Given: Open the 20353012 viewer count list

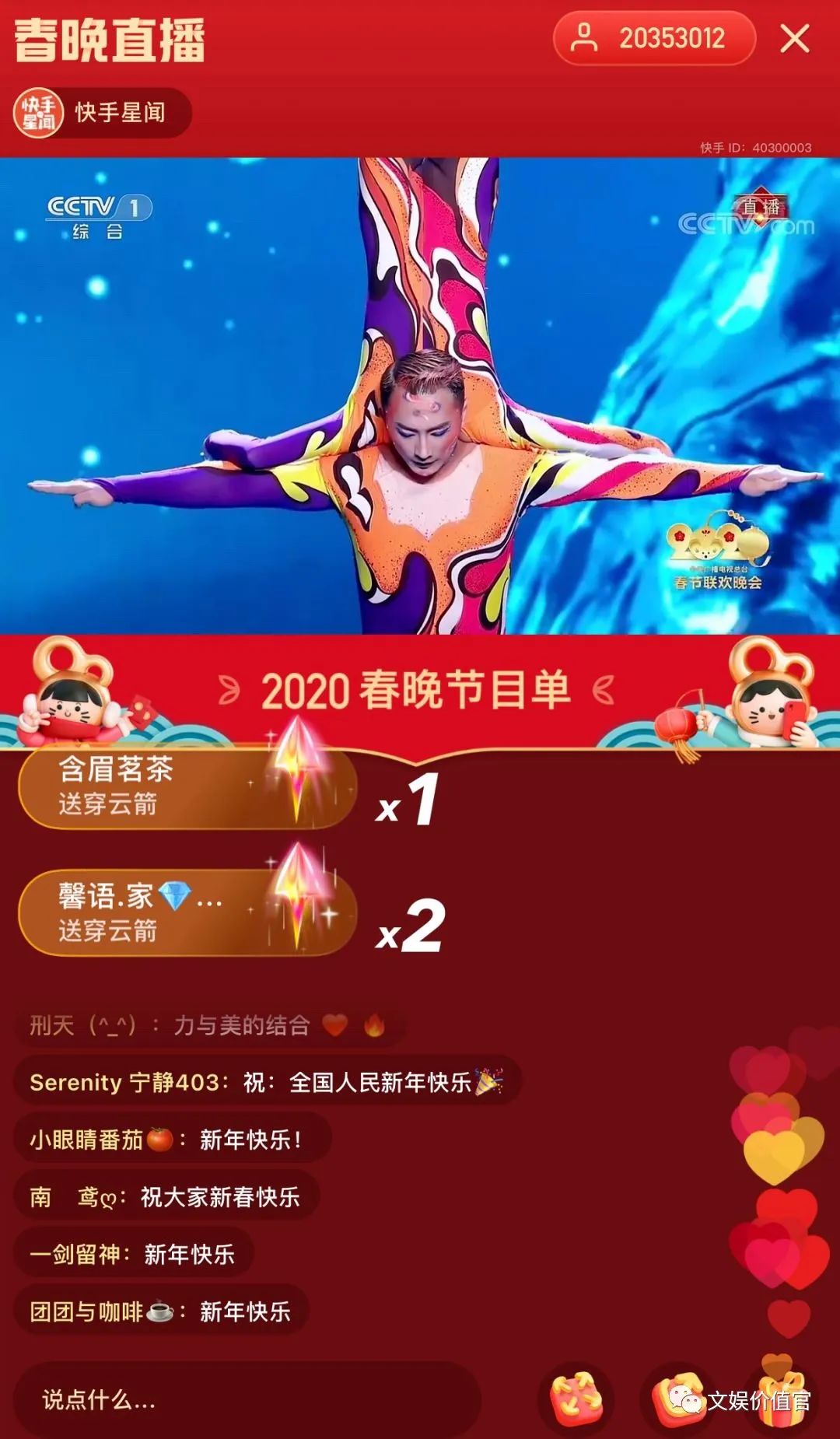Looking at the screenshot, I should (x=654, y=38).
